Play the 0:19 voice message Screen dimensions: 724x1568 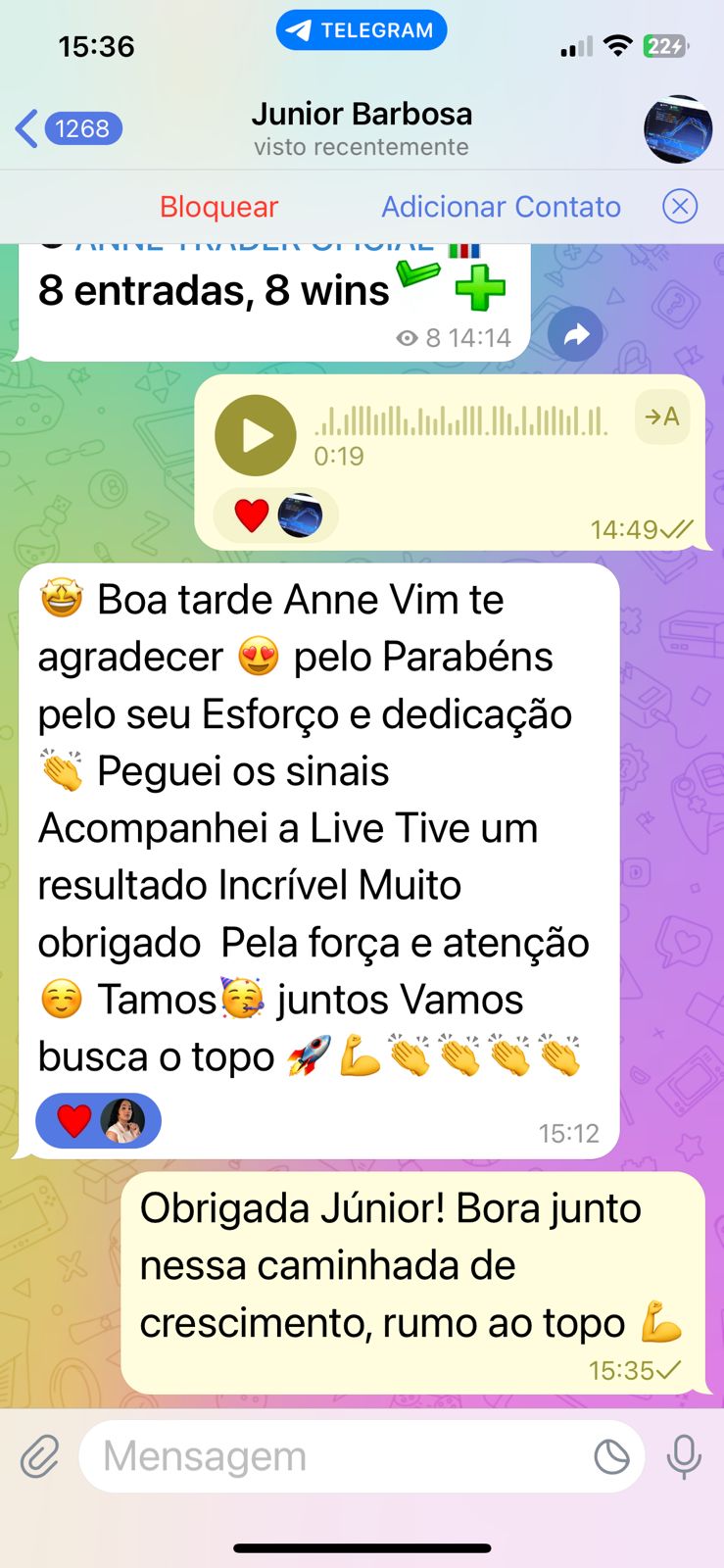coord(255,435)
